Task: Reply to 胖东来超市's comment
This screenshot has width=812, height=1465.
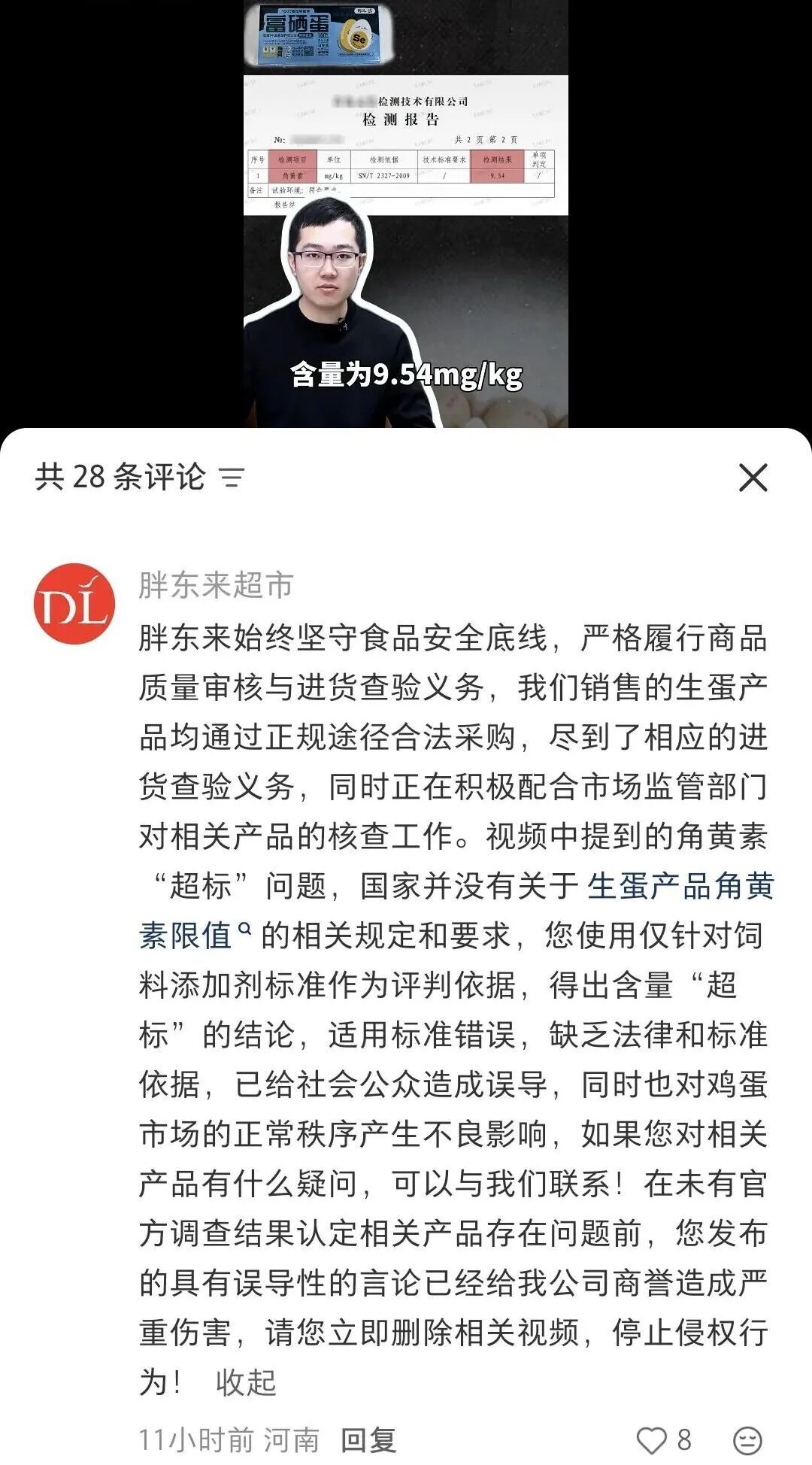Action: (x=368, y=1440)
